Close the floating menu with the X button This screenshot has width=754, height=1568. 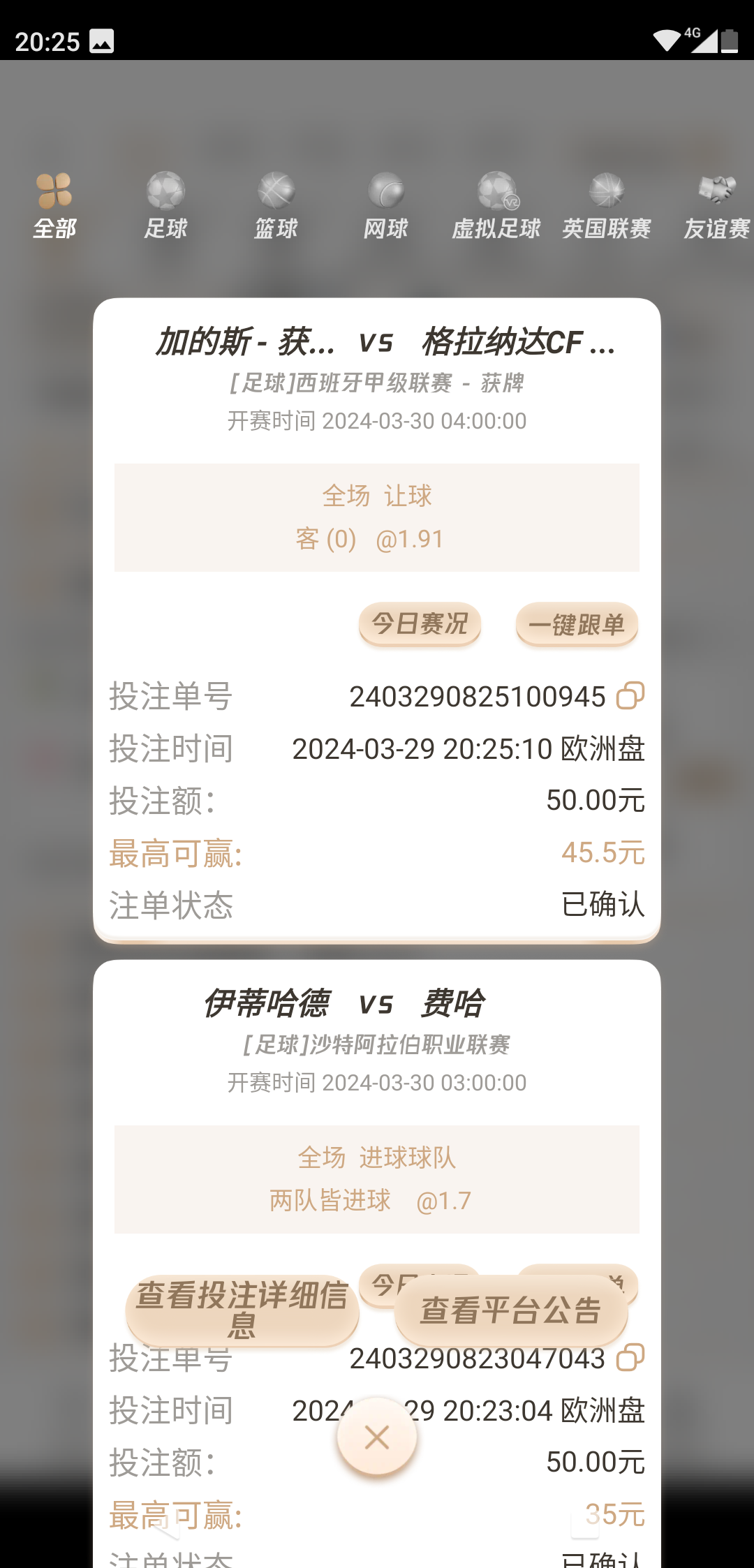(377, 1437)
